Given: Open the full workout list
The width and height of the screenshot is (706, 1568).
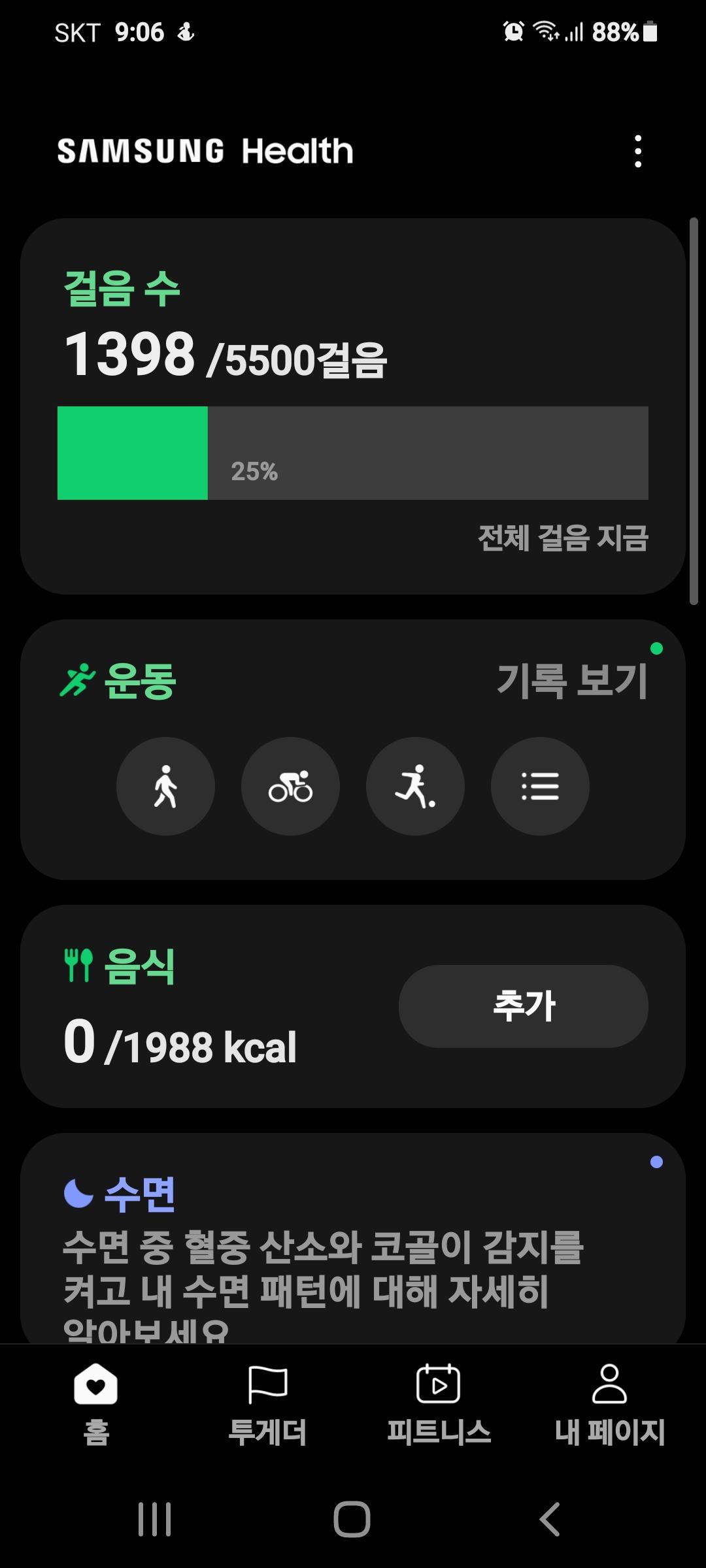Looking at the screenshot, I should click(540, 786).
